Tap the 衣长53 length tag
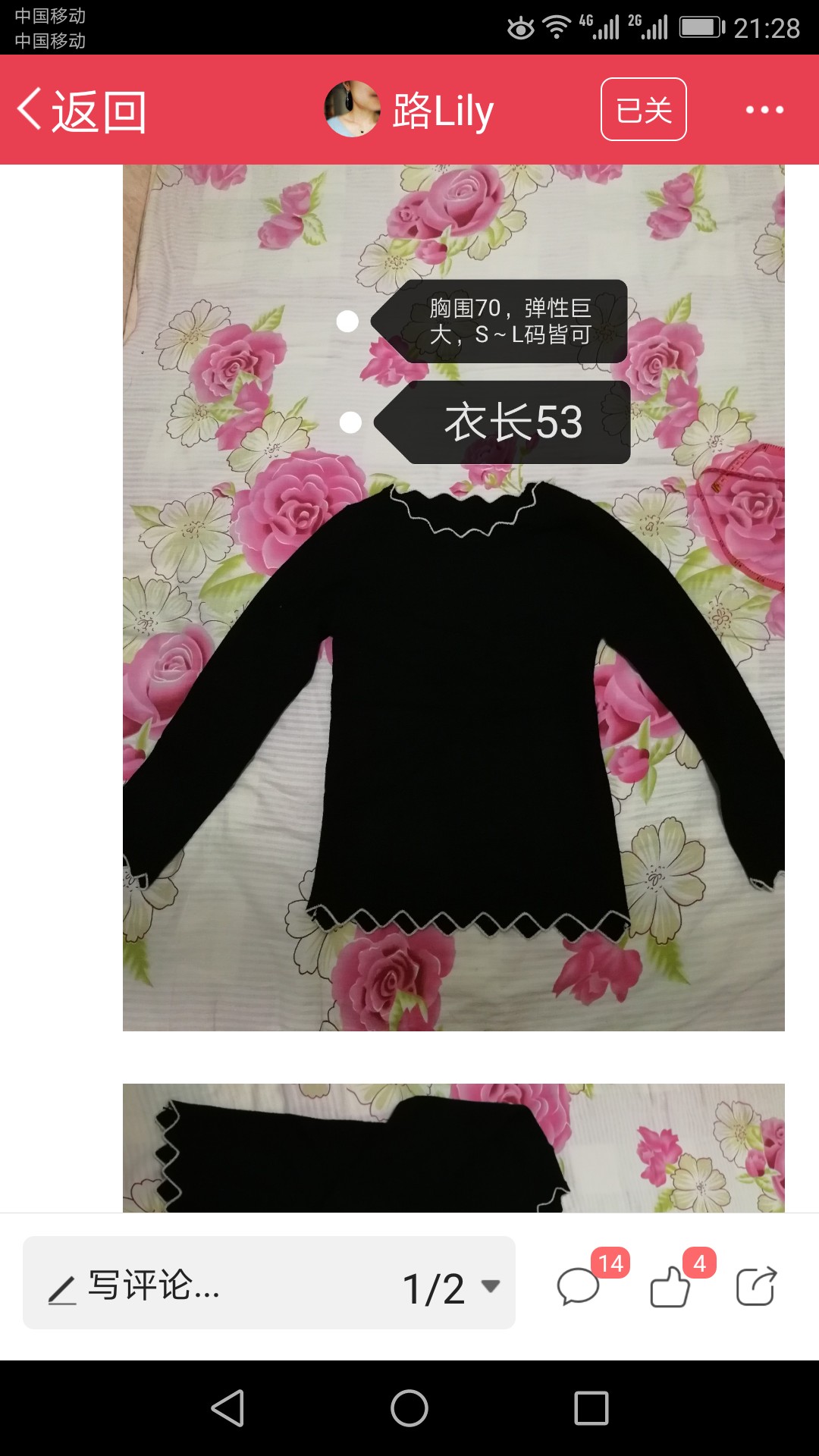819x1456 pixels. coord(503,422)
